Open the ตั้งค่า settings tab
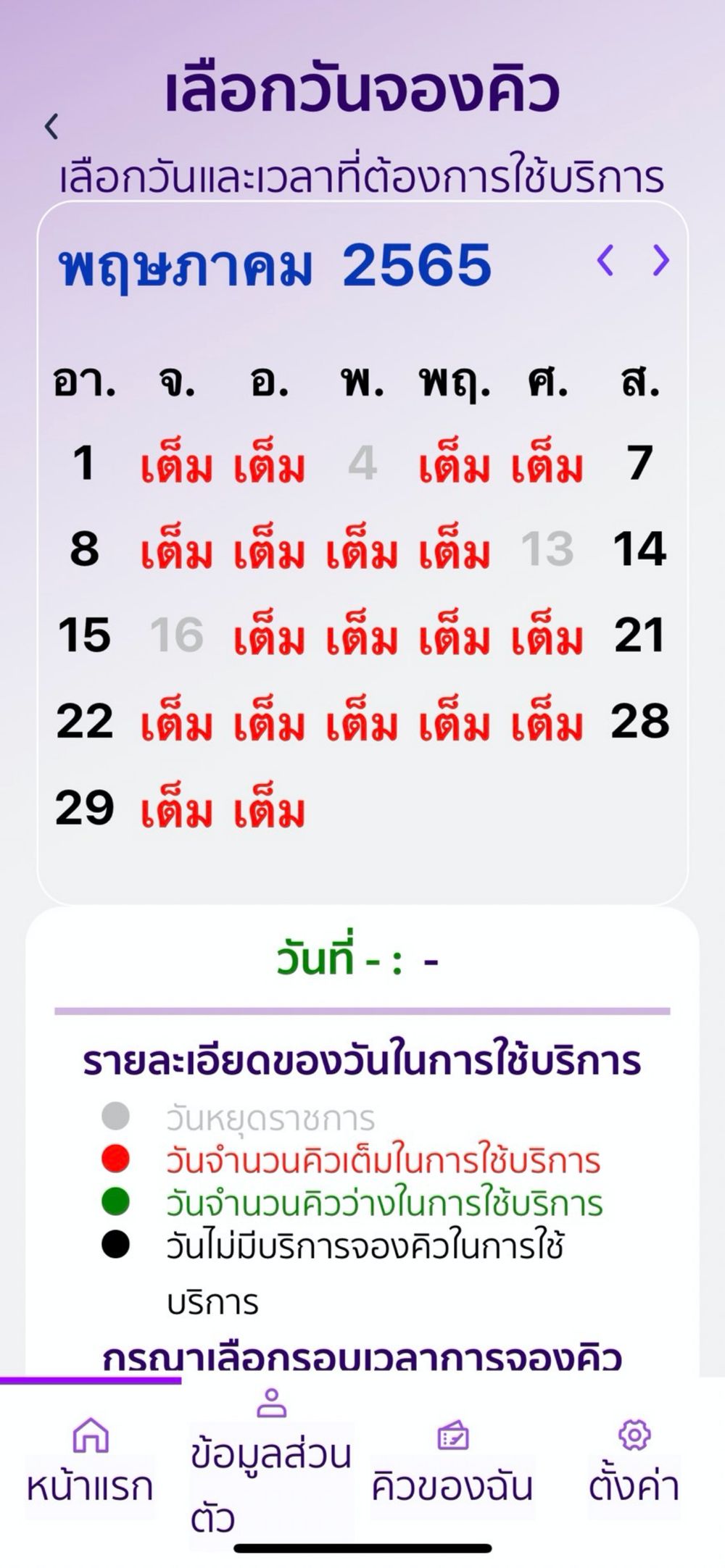 pyautogui.click(x=634, y=1464)
